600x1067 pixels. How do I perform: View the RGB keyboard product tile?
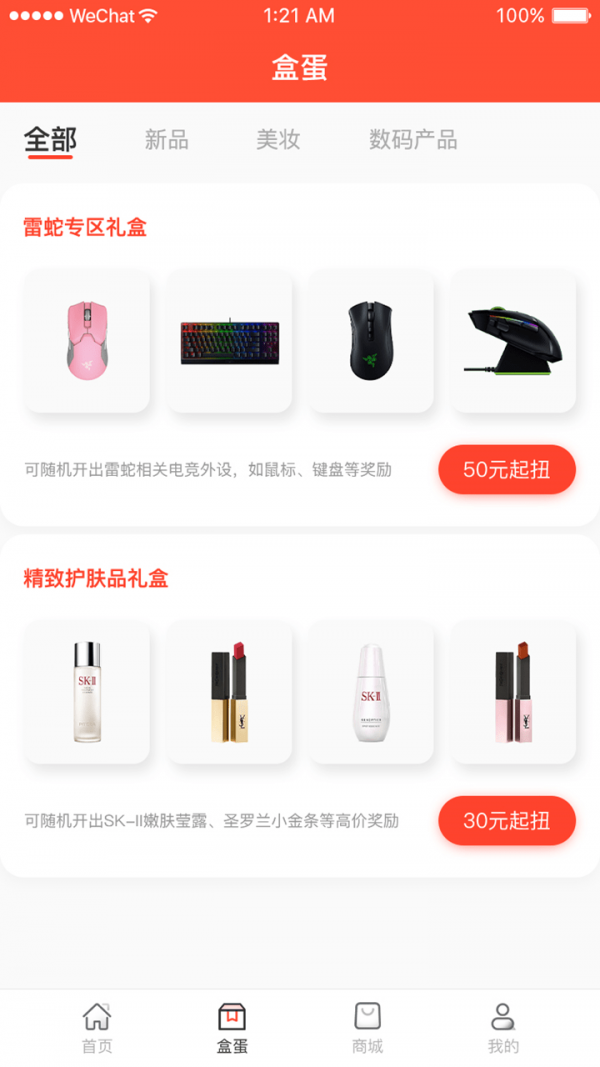pyautogui.click(x=229, y=341)
